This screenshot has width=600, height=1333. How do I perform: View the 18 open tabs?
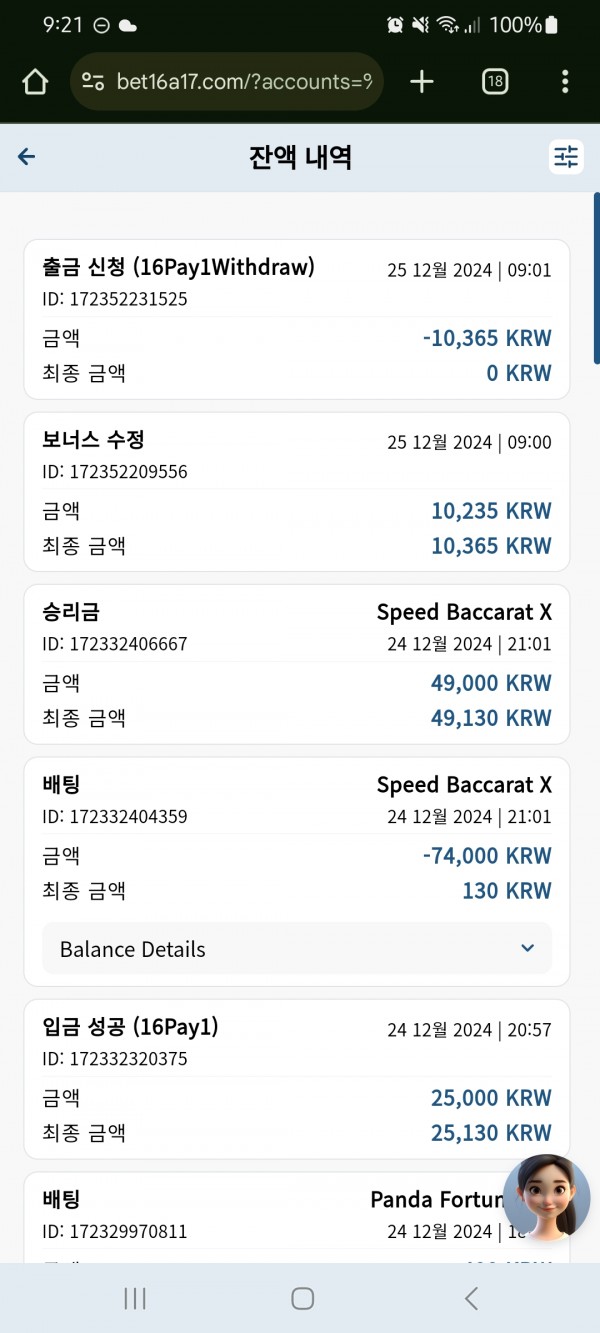click(495, 82)
